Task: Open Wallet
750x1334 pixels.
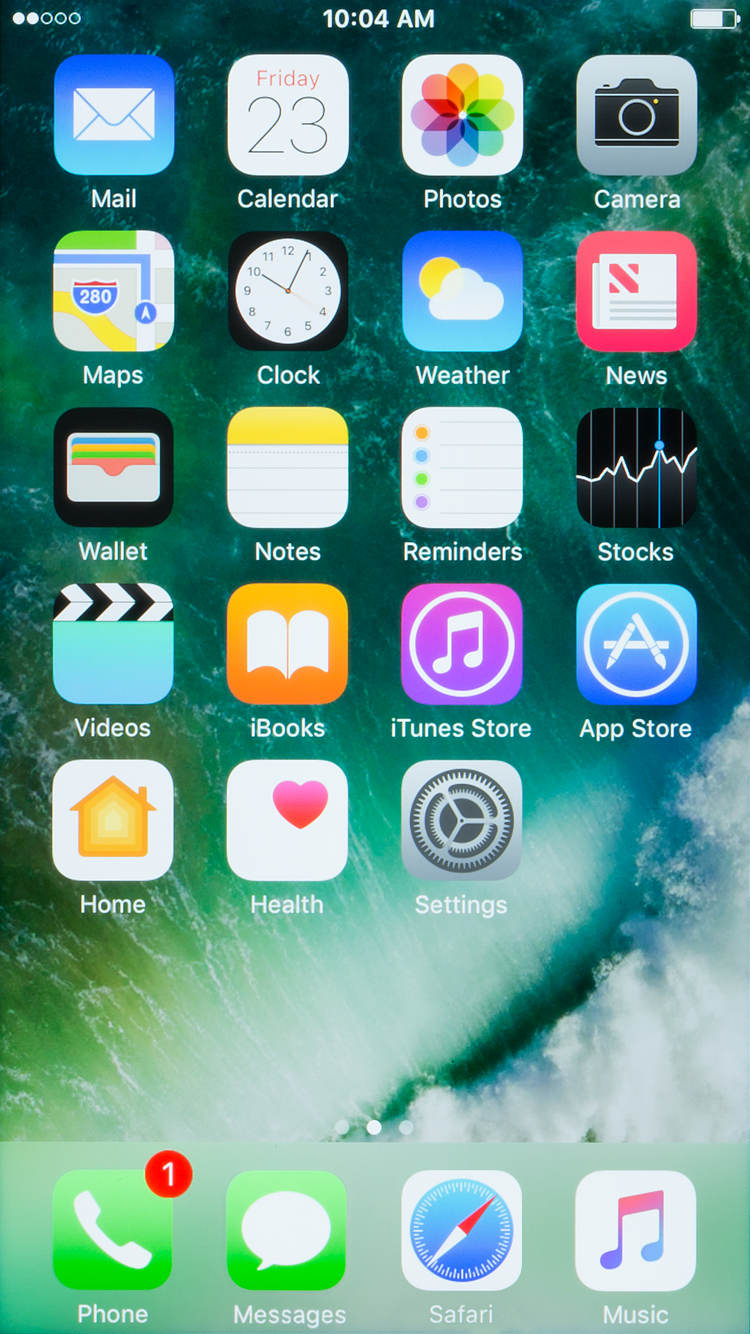Action: pos(113,468)
